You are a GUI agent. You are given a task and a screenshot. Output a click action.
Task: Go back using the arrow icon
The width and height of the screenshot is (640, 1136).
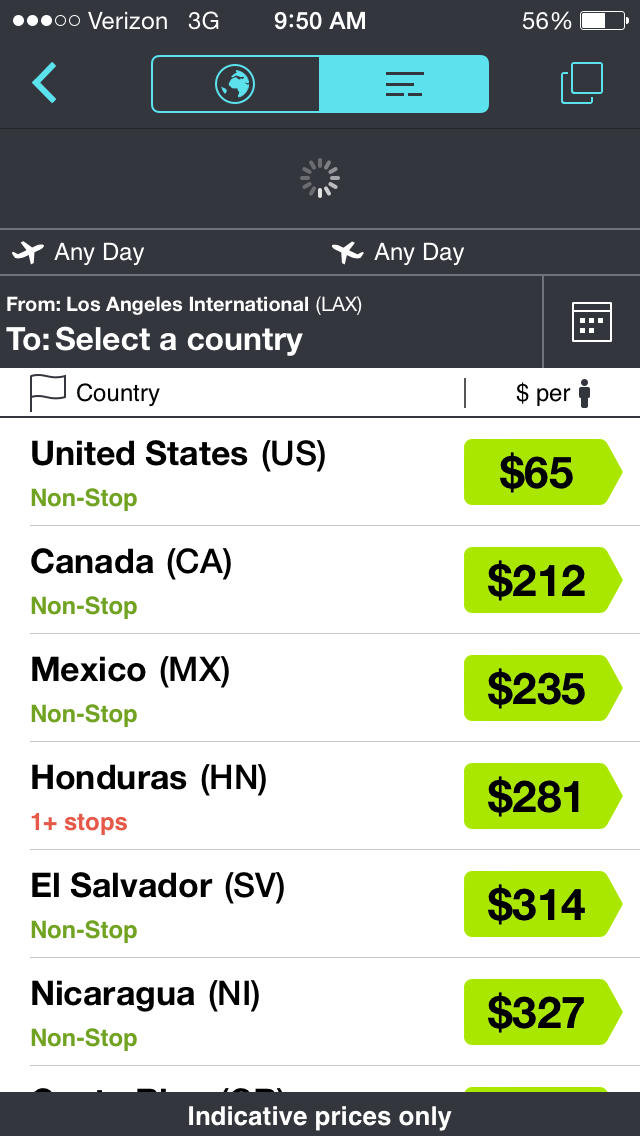[44, 84]
